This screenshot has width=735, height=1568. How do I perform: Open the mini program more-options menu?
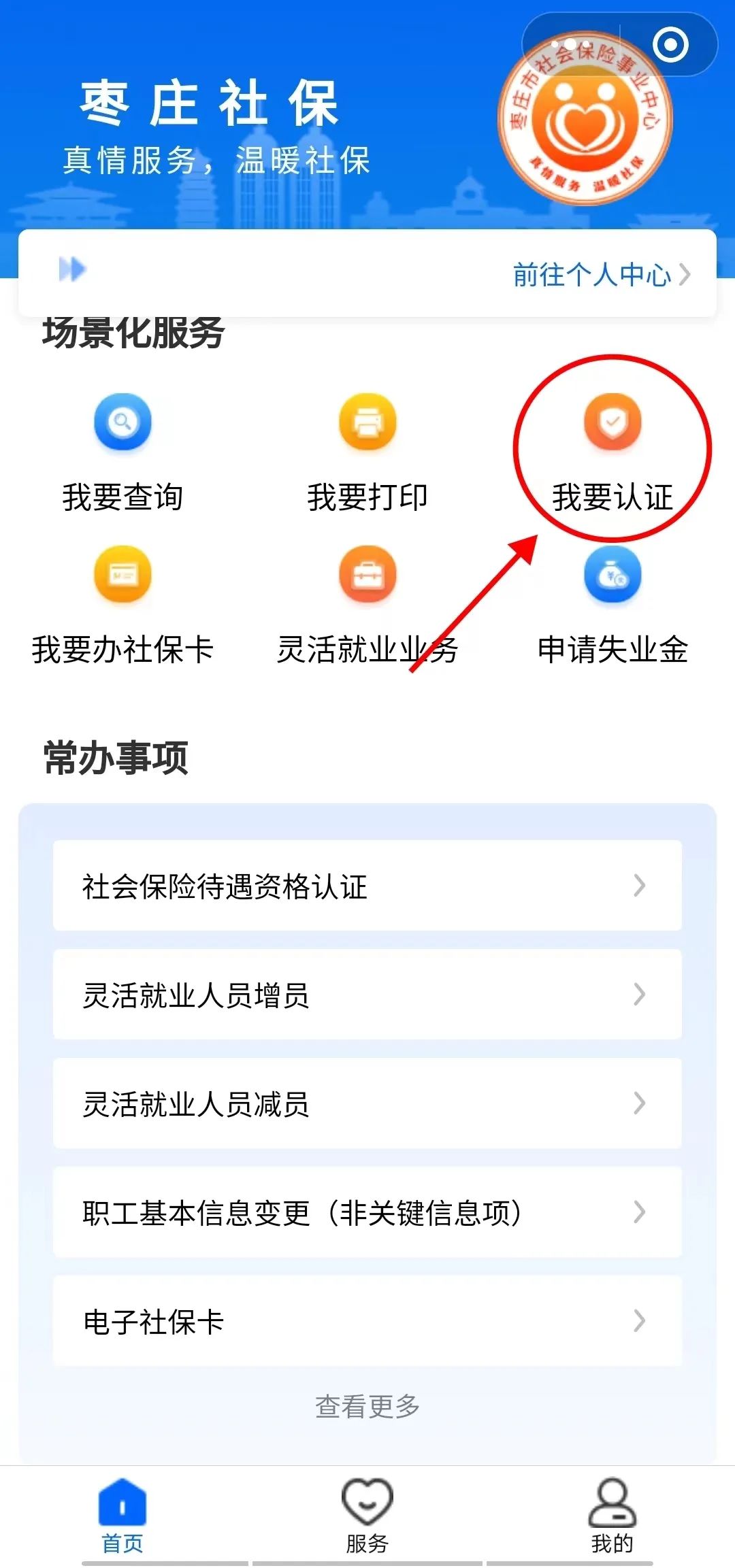[x=570, y=45]
